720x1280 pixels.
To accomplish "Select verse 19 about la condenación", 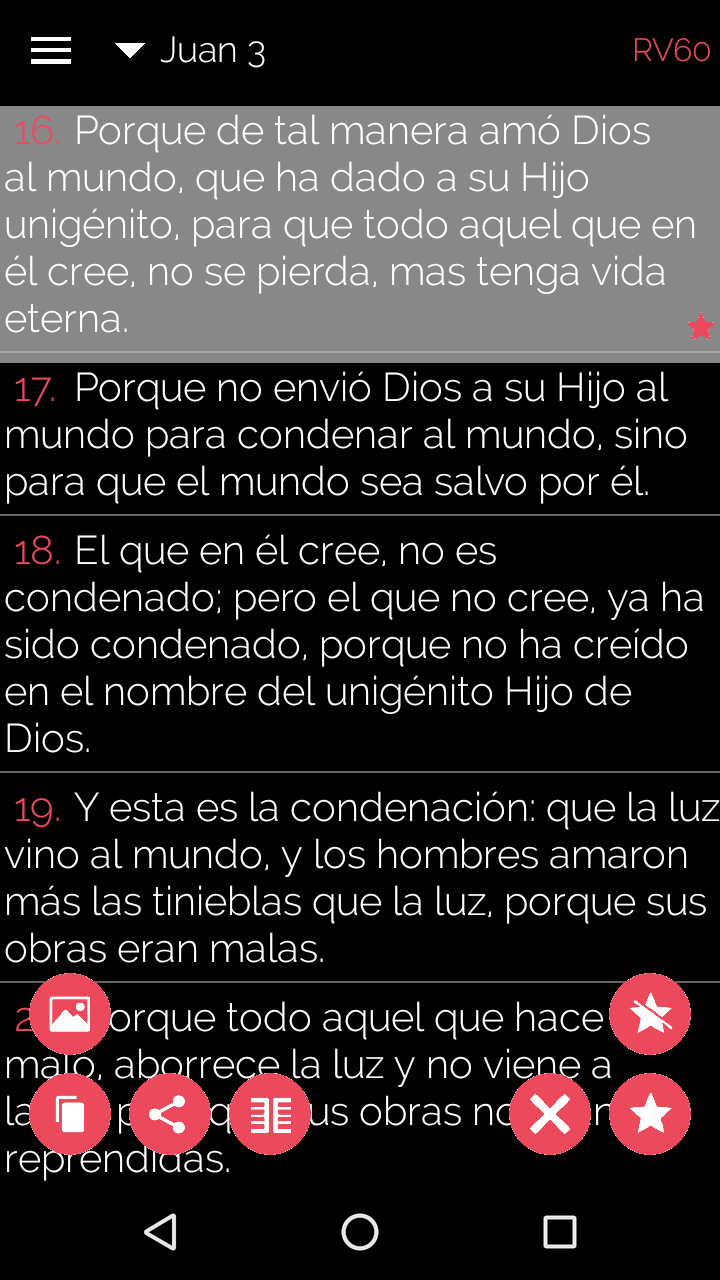I will [x=360, y=878].
